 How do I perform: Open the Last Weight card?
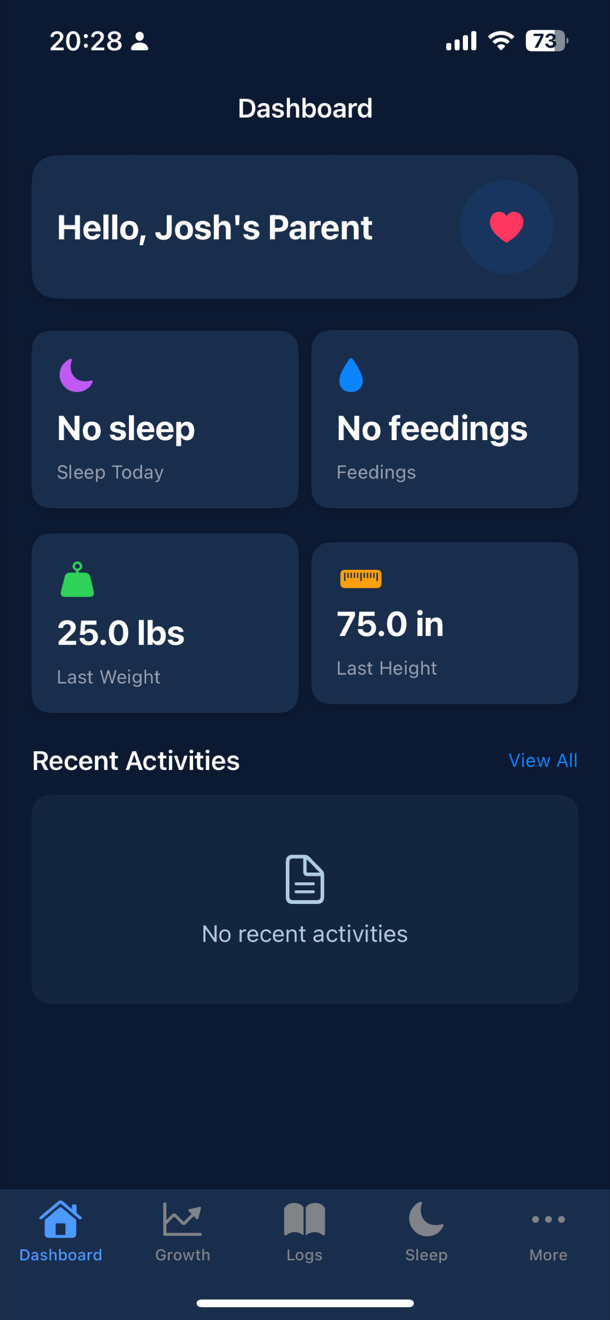click(165, 623)
